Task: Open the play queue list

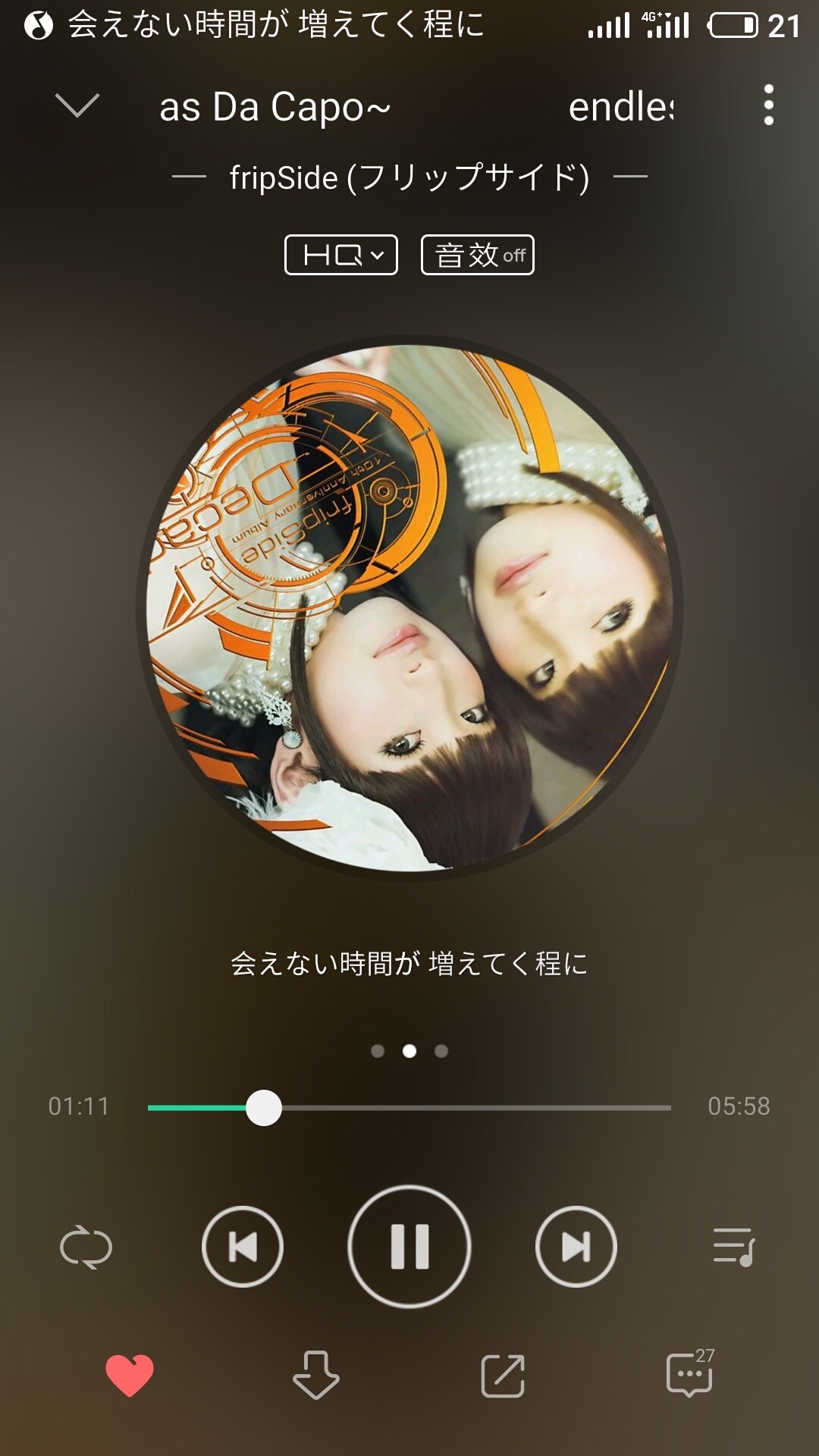Action: pyautogui.click(x=733, y=1247)
